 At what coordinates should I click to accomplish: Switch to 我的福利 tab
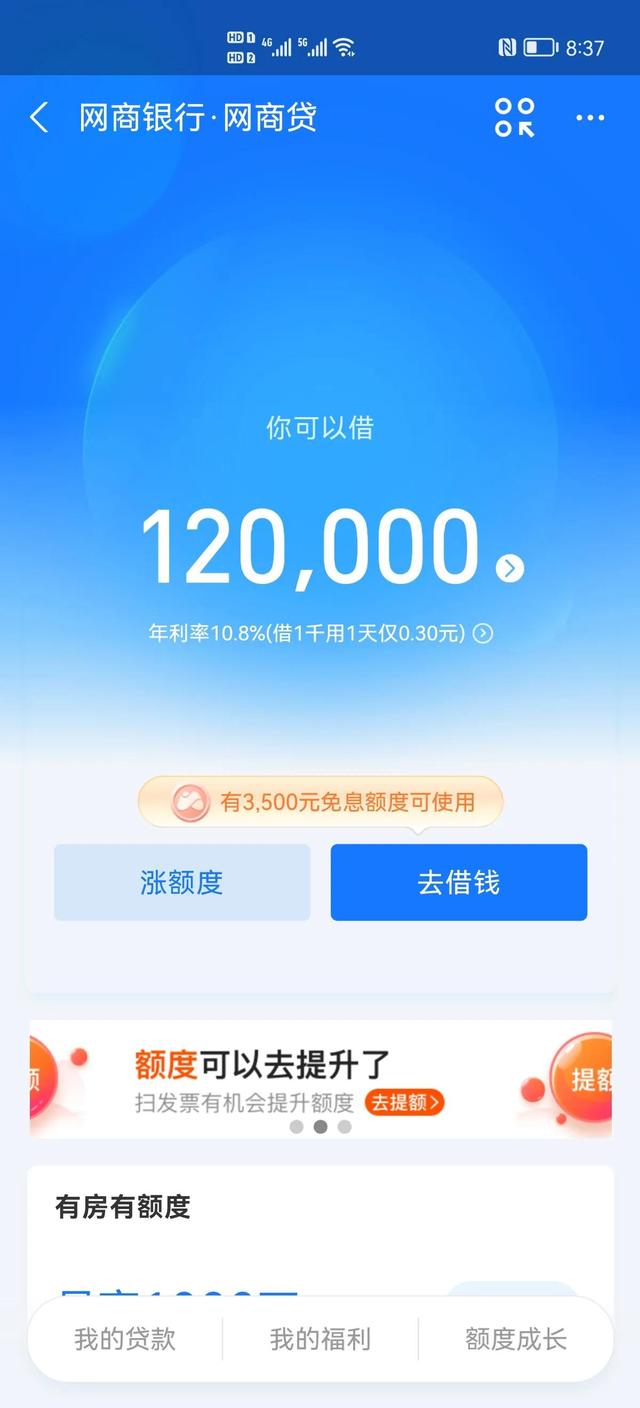pyautogui.click(x=320, y=1339)
